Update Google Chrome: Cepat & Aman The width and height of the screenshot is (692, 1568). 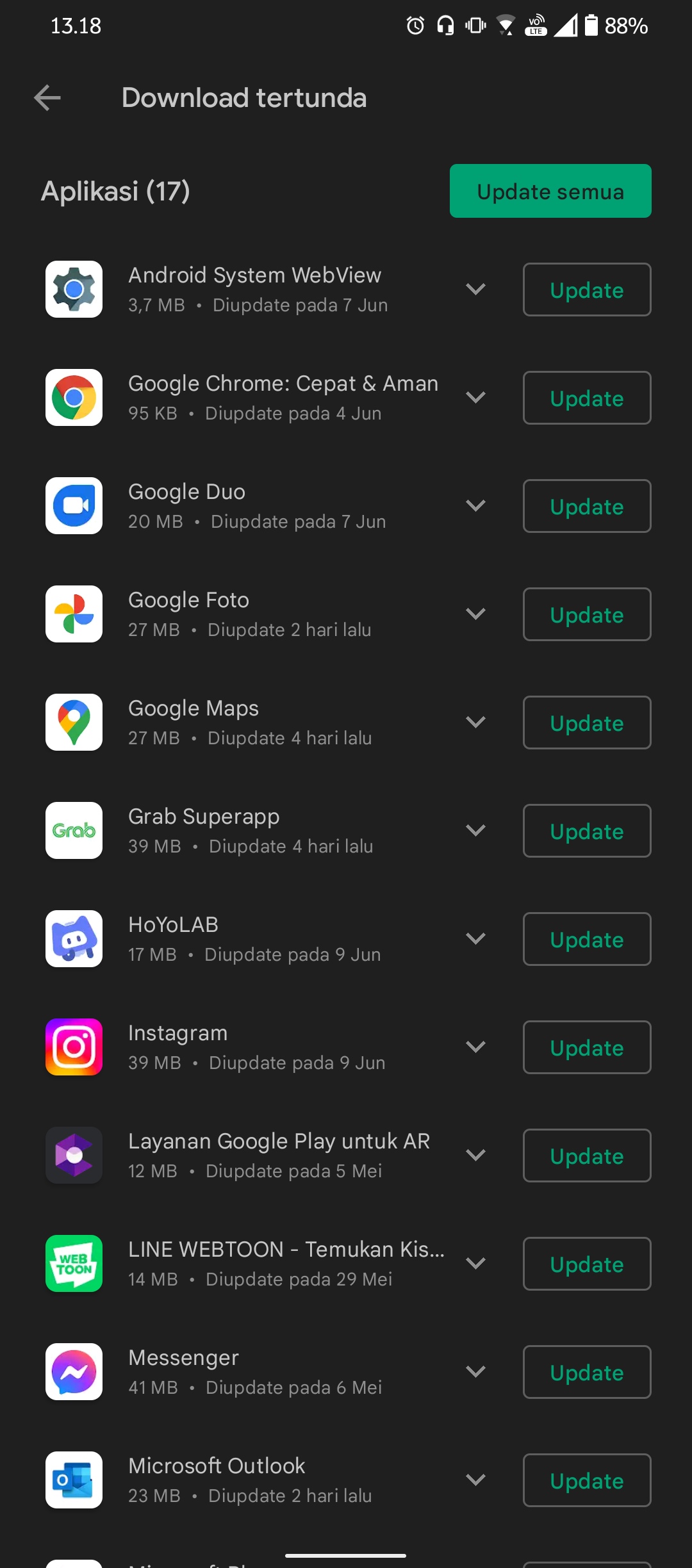coord(586,398)
